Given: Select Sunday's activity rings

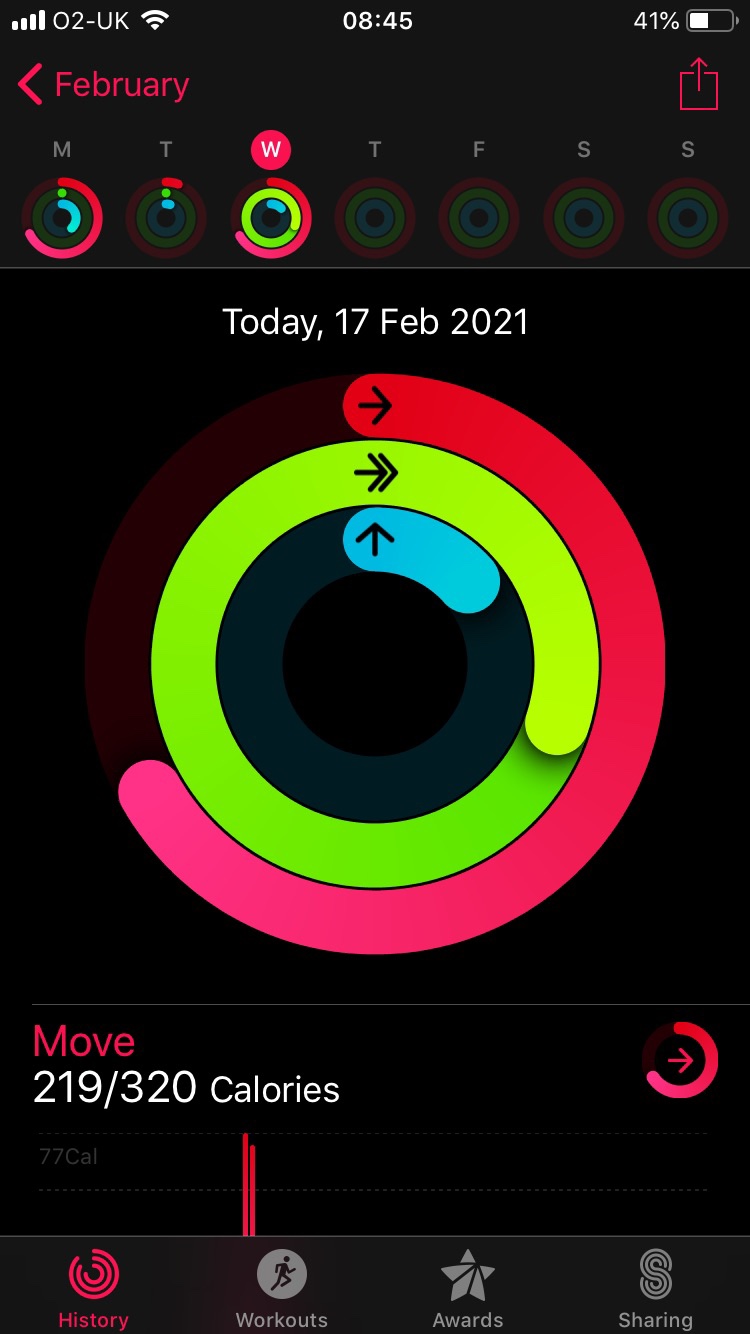Looking at the screenshot, I should tap(688, 217).
